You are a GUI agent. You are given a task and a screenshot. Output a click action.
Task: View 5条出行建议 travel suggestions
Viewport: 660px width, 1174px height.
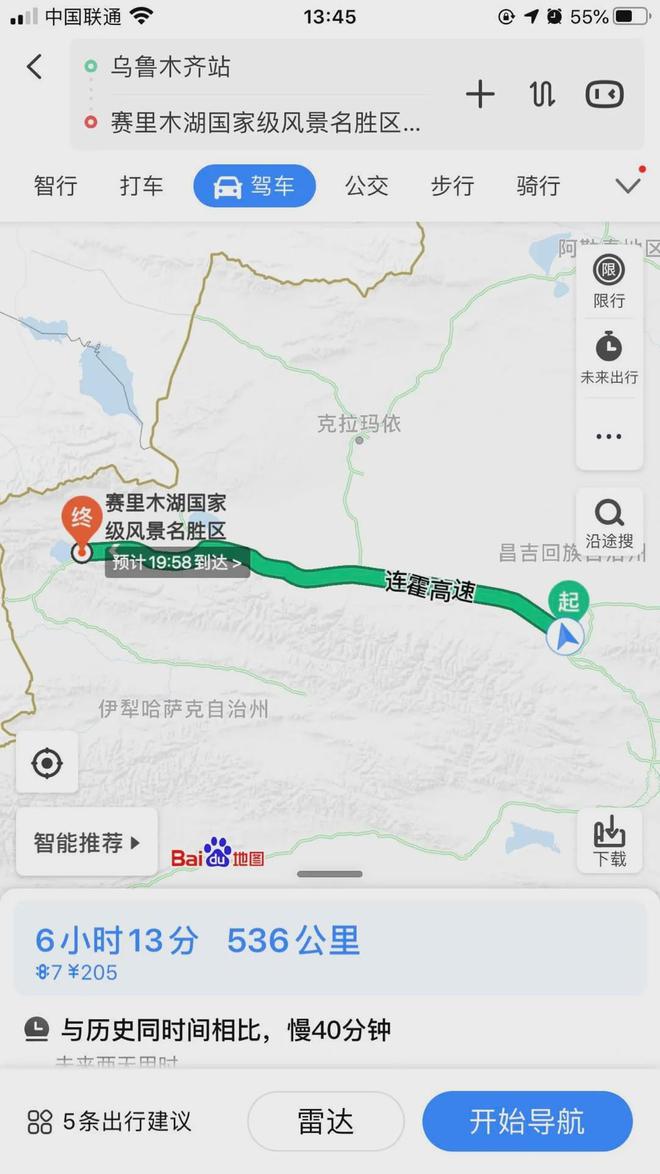pos(110,1121)
